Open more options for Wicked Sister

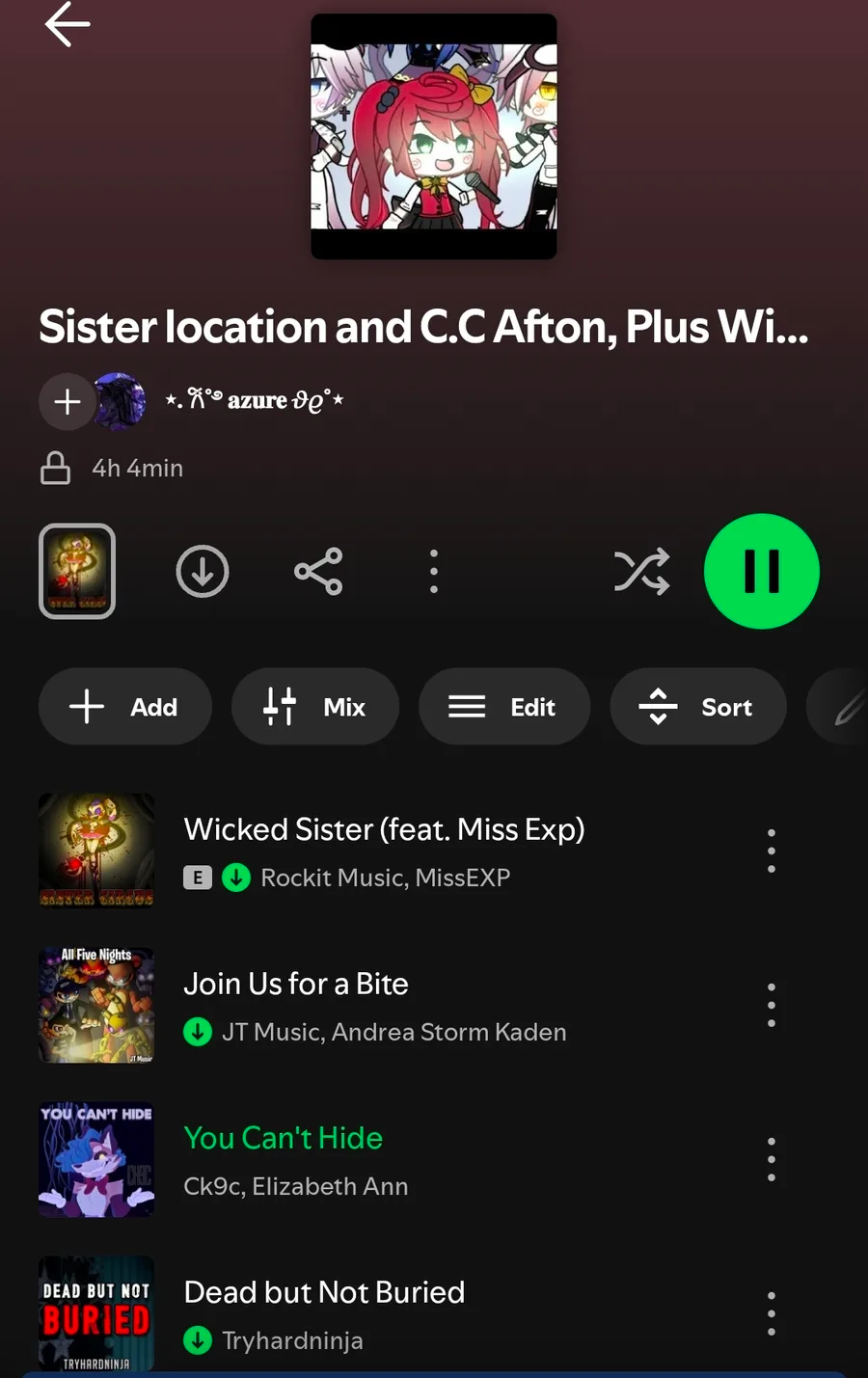772,851
